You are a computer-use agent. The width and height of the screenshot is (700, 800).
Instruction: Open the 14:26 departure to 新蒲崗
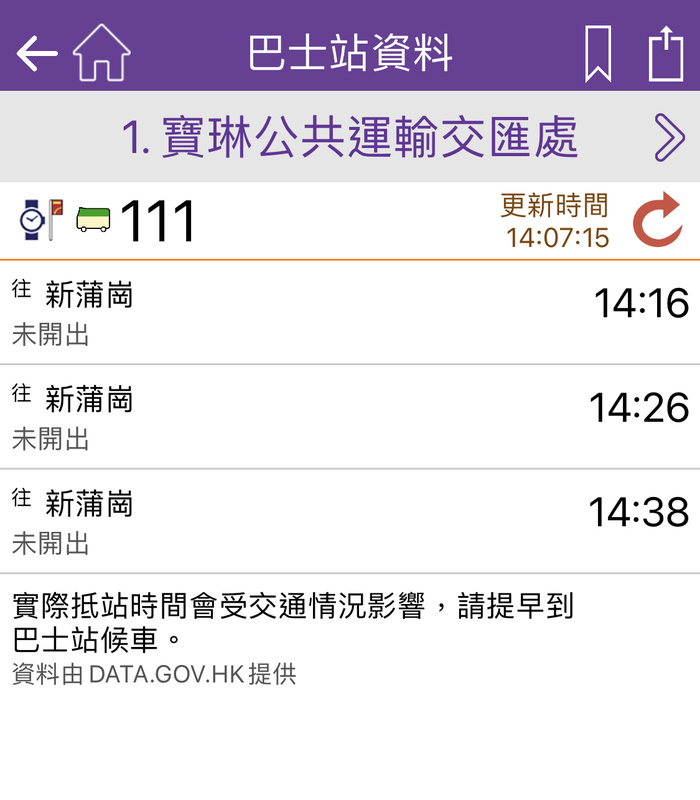point(350,417)
